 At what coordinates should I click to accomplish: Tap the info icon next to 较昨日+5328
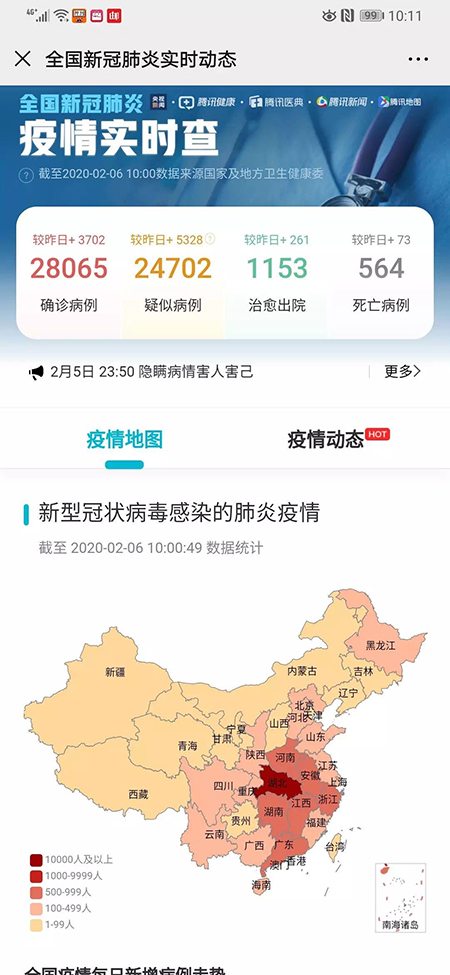point(211,239)
